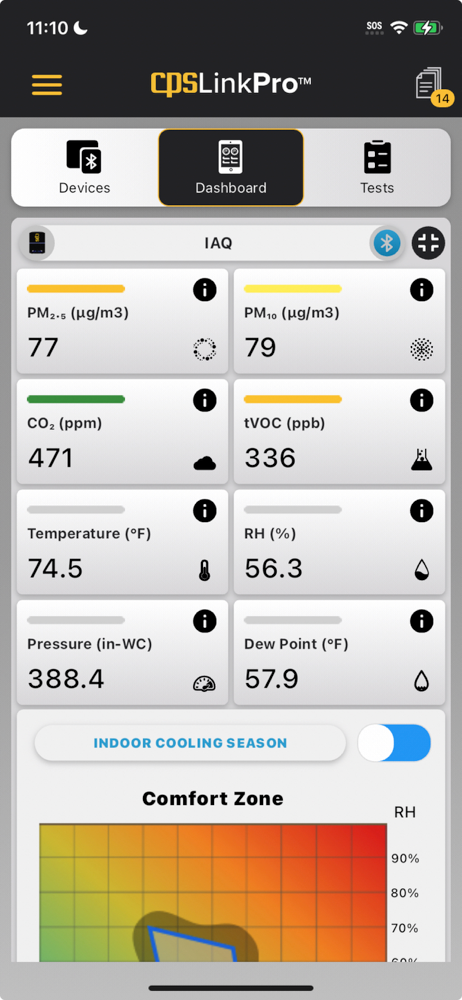Tap the Indoor Cooling Season button
The height and width of the screenshot is (1000, 462).
click(x=190, y=743)
